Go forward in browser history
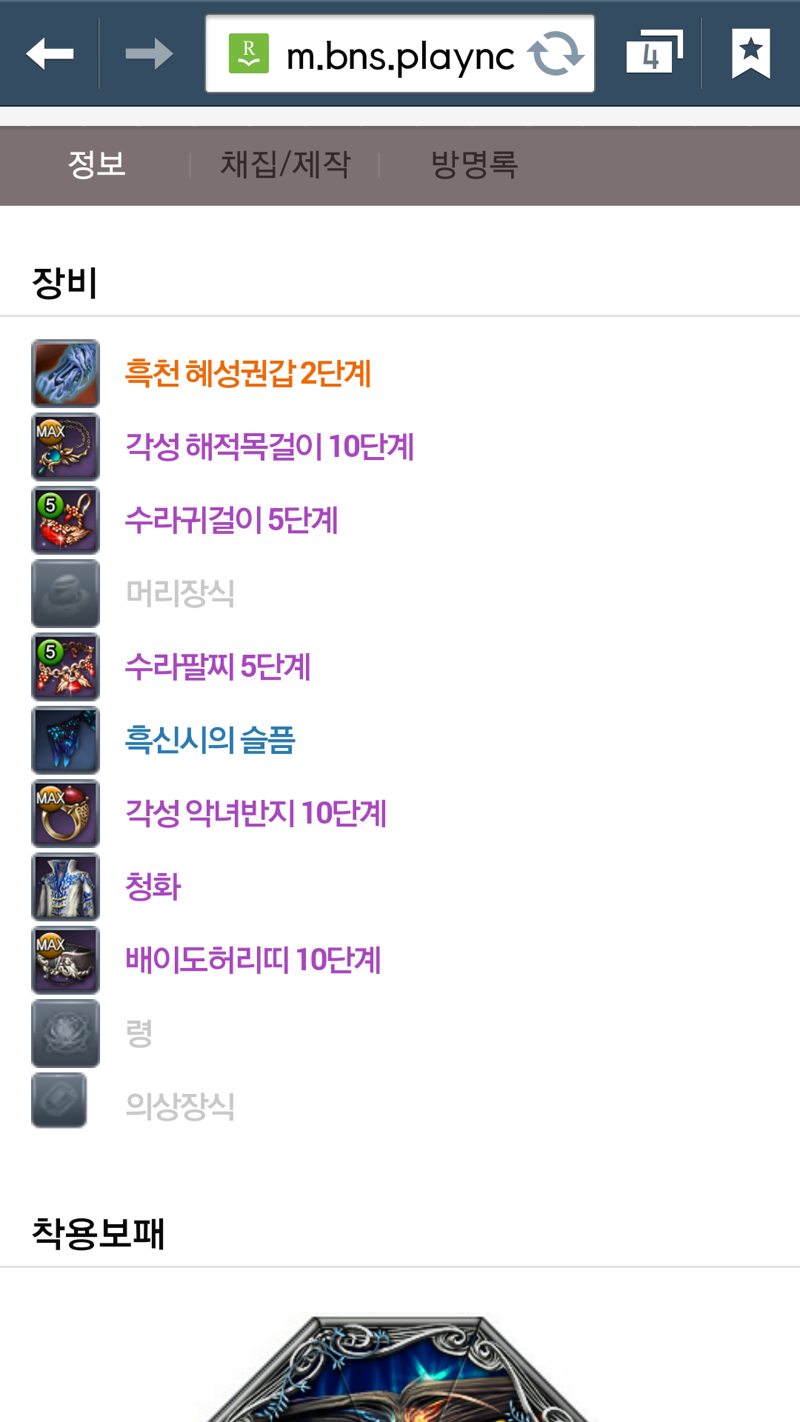Viewport: 800px width, 1422px height. click(149, 54)
